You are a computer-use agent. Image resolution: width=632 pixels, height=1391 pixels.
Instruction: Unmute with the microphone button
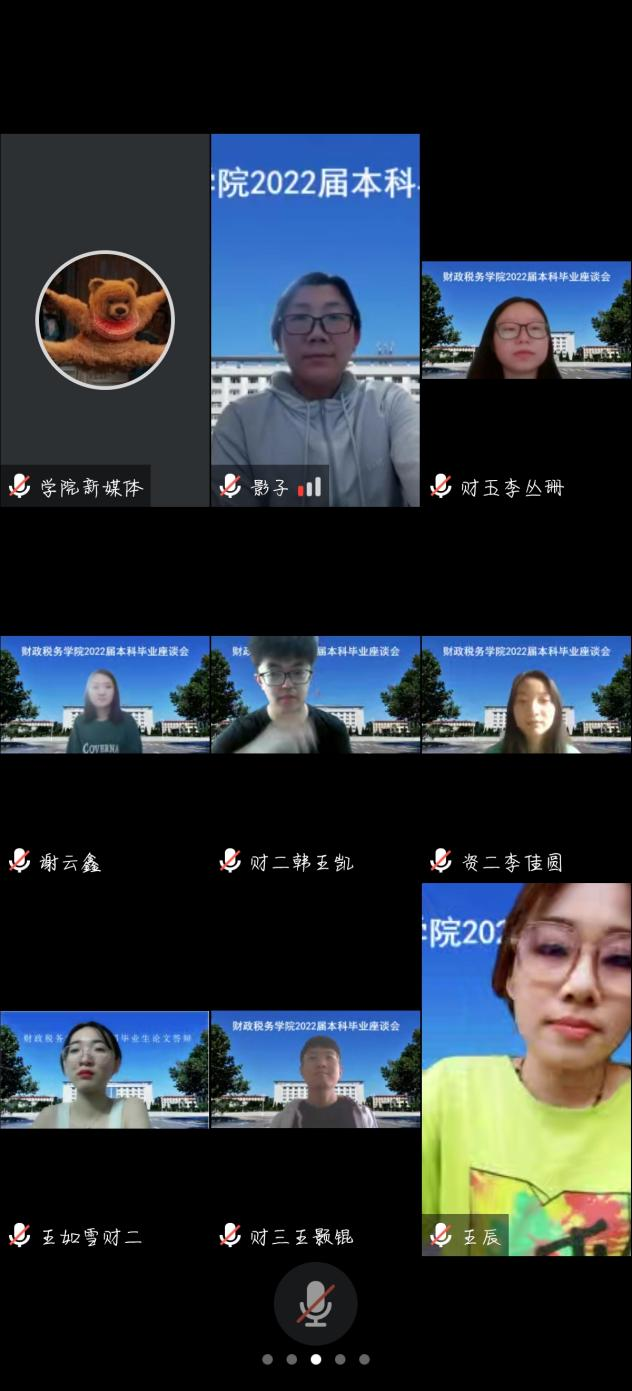coord(315,1303)
